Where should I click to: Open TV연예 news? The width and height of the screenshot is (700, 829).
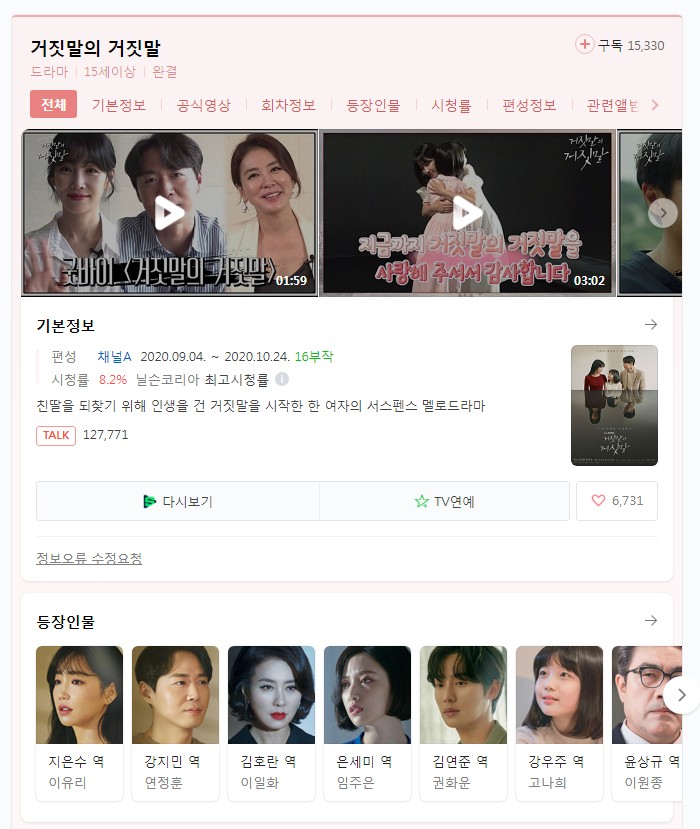coord(444,501)
